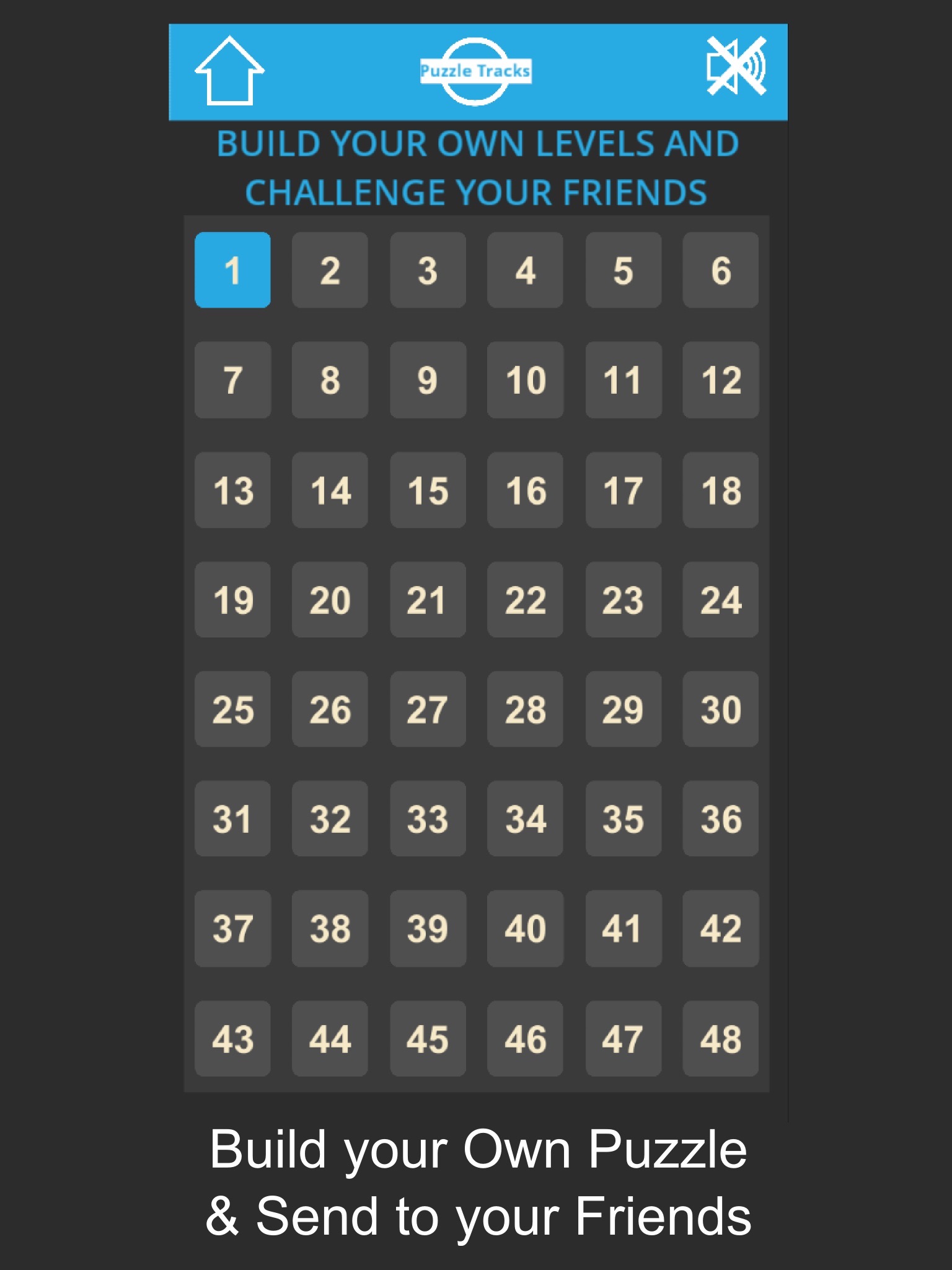This screenshot has width=952, height=1270.
Task: Choose level 46
Action: (x=525, y=1039)
